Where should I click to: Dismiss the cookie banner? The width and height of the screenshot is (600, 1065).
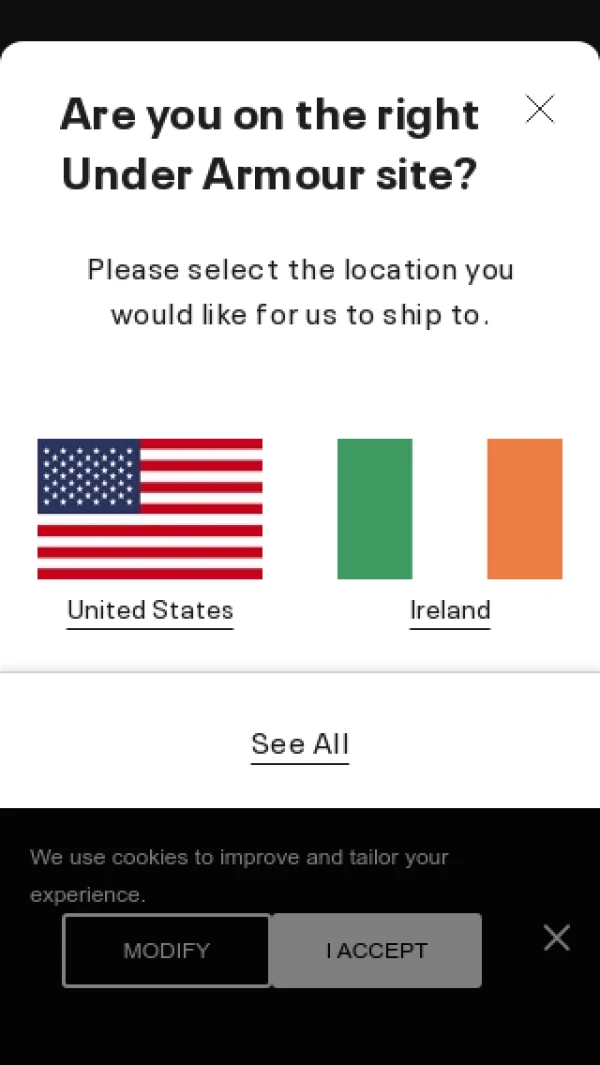[x=557, y=937]
